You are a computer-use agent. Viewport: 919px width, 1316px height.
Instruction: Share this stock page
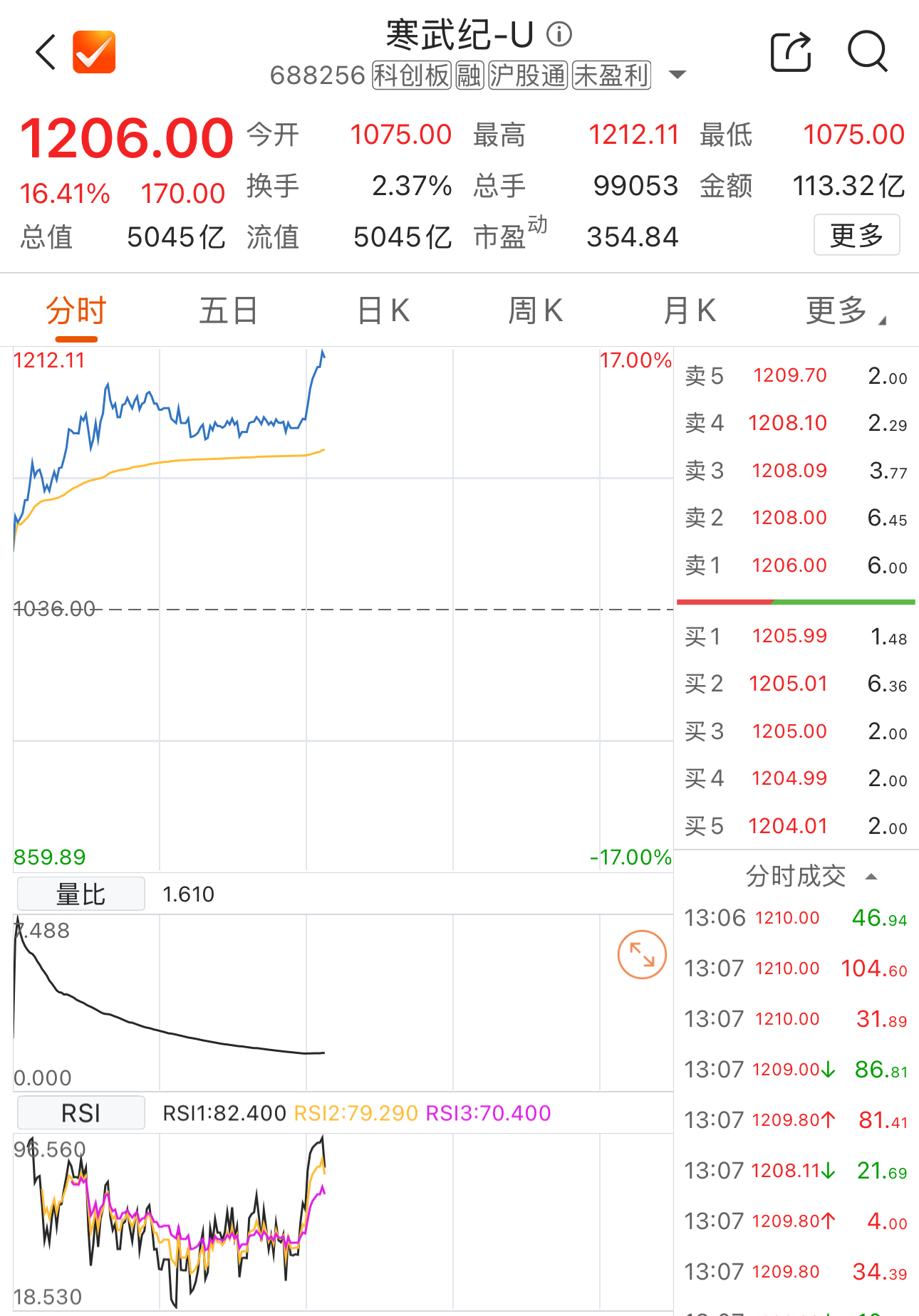pyautogui.click(x=791, y=52)
